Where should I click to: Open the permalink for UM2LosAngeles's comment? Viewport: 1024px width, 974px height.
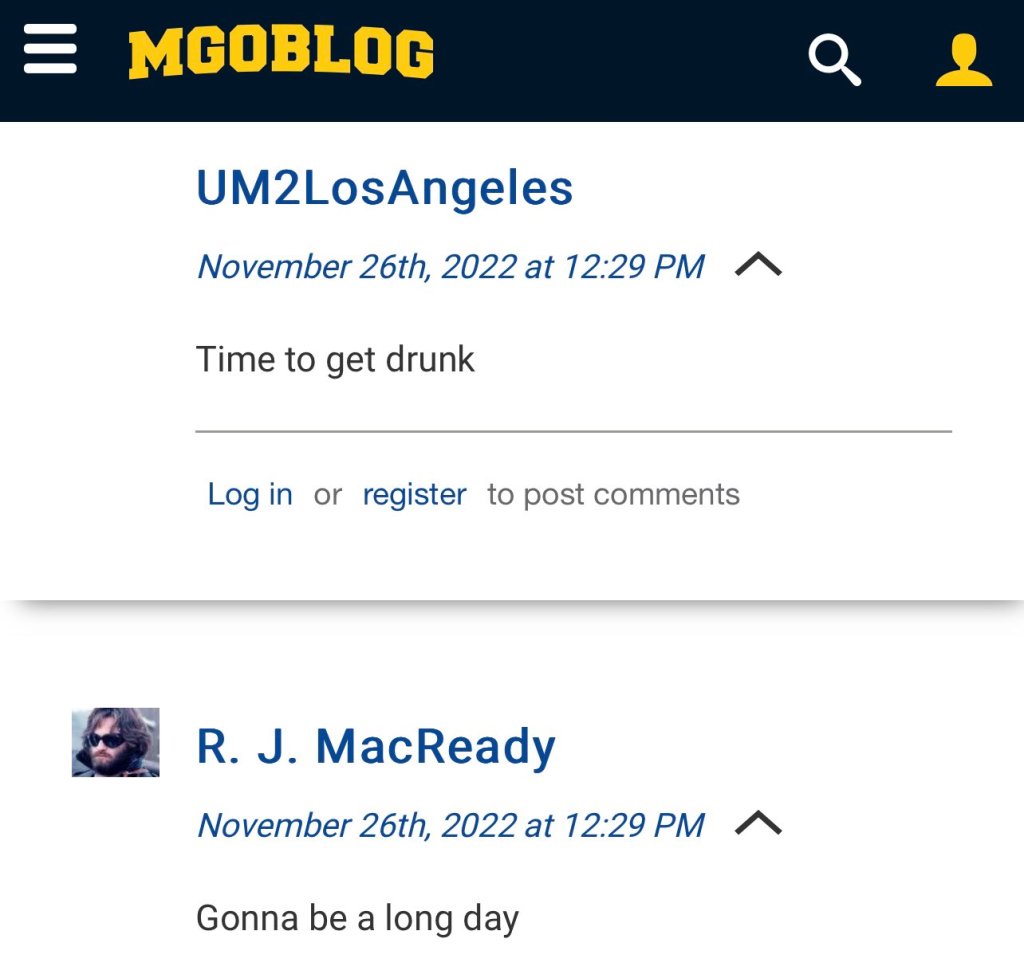[451, 267]
